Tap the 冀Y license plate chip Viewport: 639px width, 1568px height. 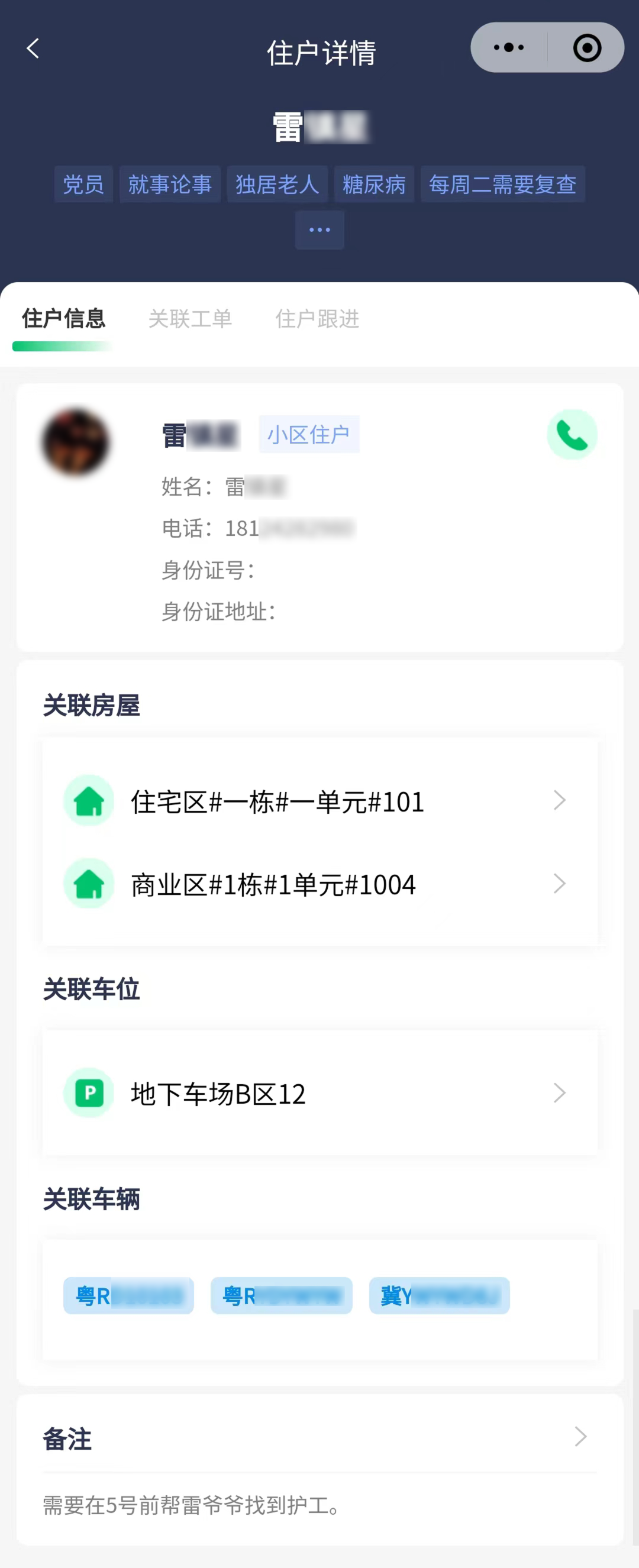pyautogui.click(x=439, y=1296)
